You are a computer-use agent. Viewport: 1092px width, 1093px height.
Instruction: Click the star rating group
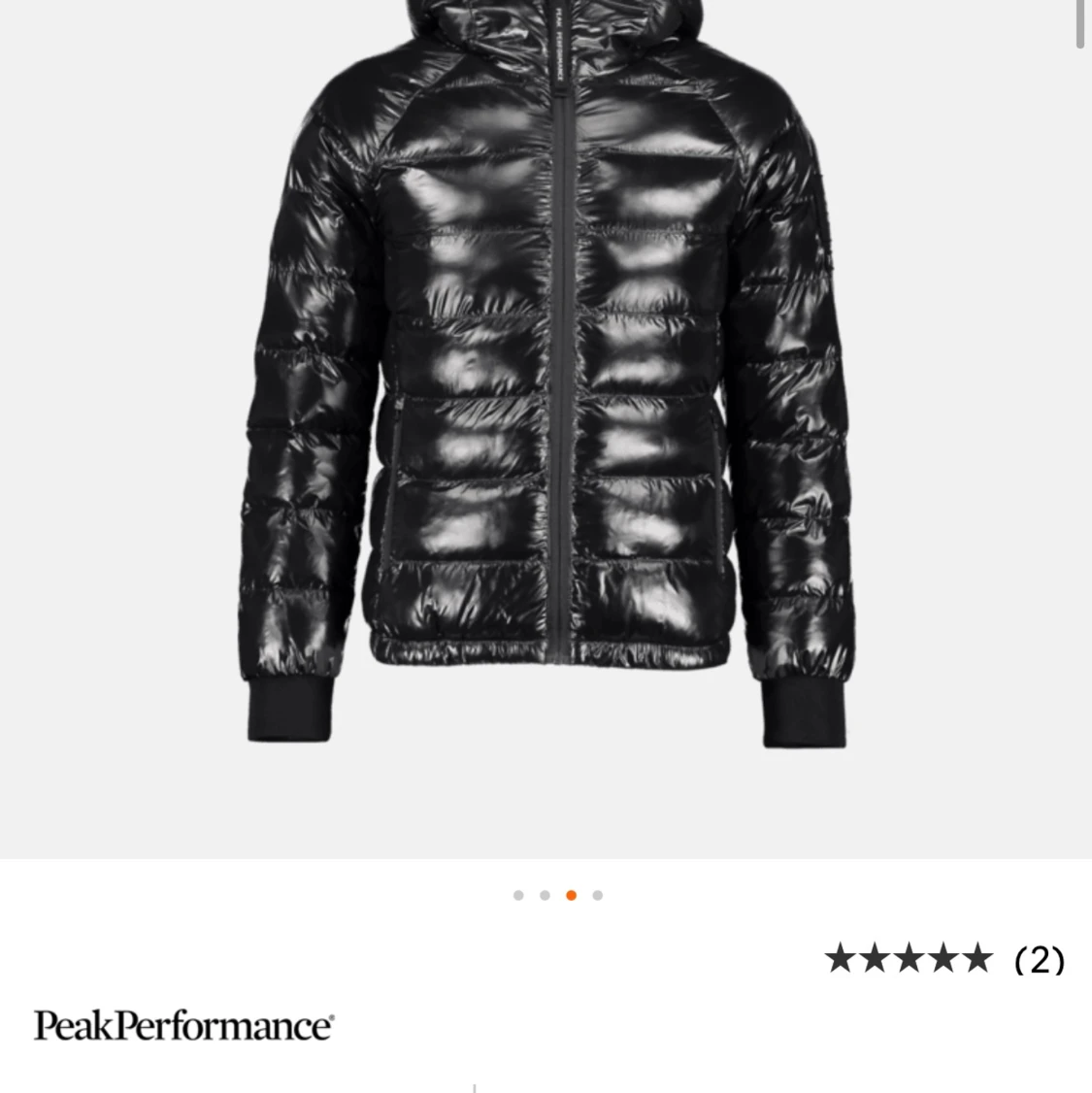click(x=909, y=958)
